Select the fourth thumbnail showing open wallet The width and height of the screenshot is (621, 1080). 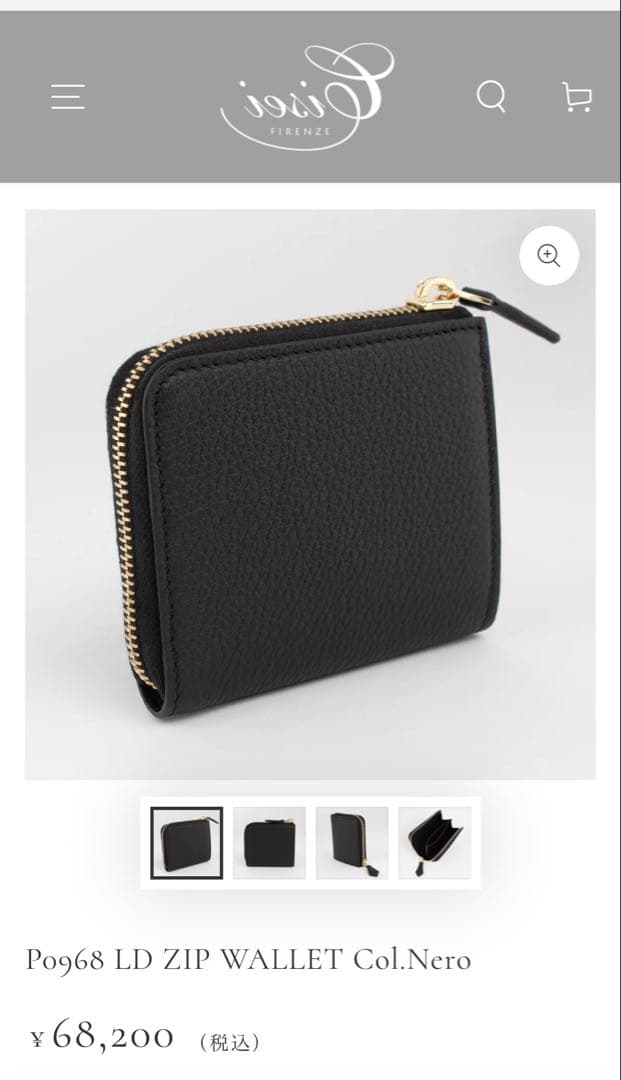tap(434, 843)
